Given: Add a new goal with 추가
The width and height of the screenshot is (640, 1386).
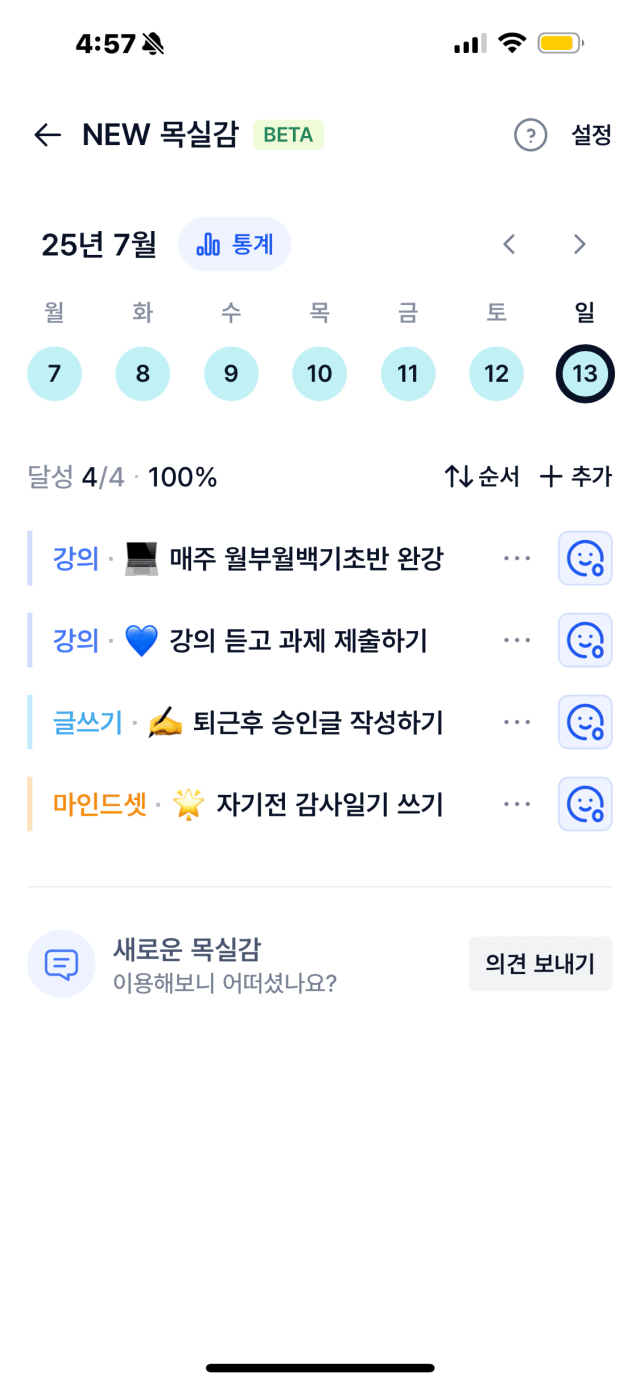Looking at the screenshot, I should (575, 477).
